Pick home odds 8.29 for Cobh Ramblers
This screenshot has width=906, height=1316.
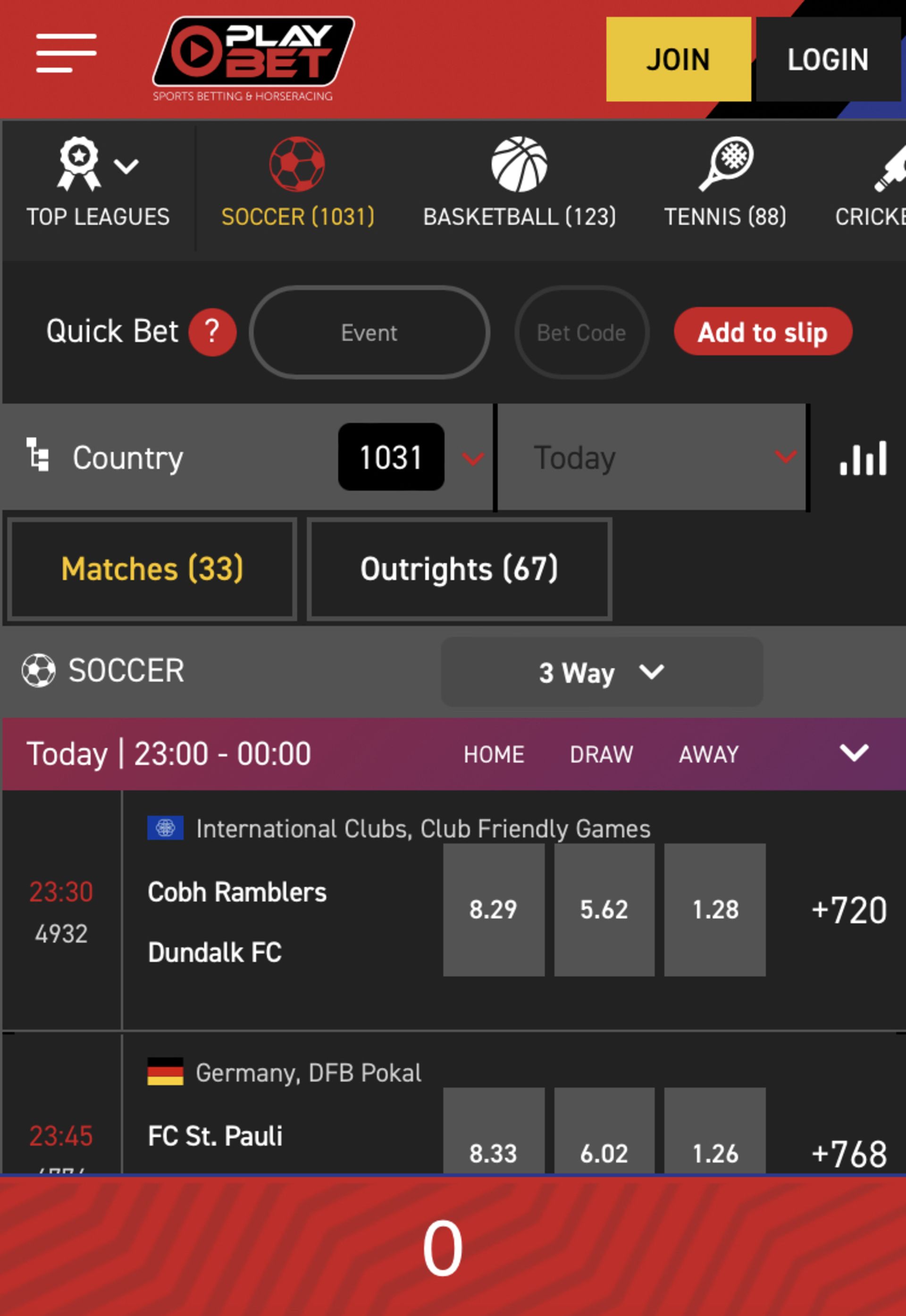point(493,910)
